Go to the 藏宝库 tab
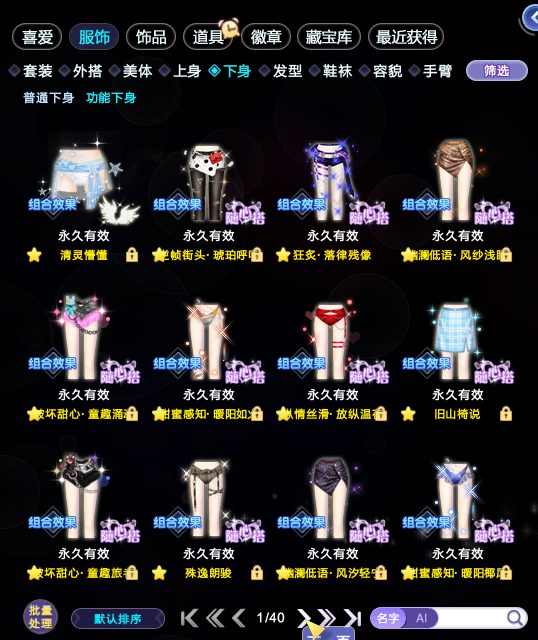Image resolution: width=538 pixels, height=640 pixels. 329,37
